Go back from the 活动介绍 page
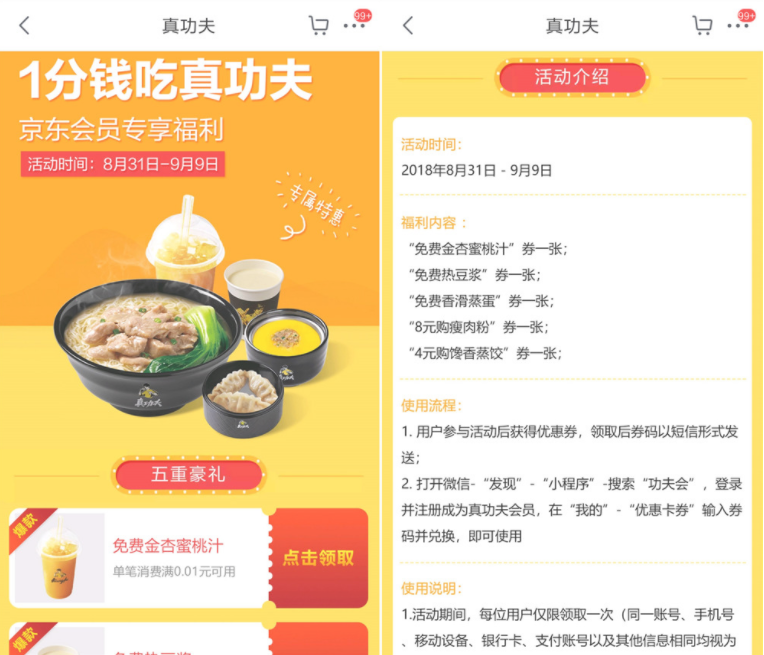 pyautogui.click(x=408, y=26)
